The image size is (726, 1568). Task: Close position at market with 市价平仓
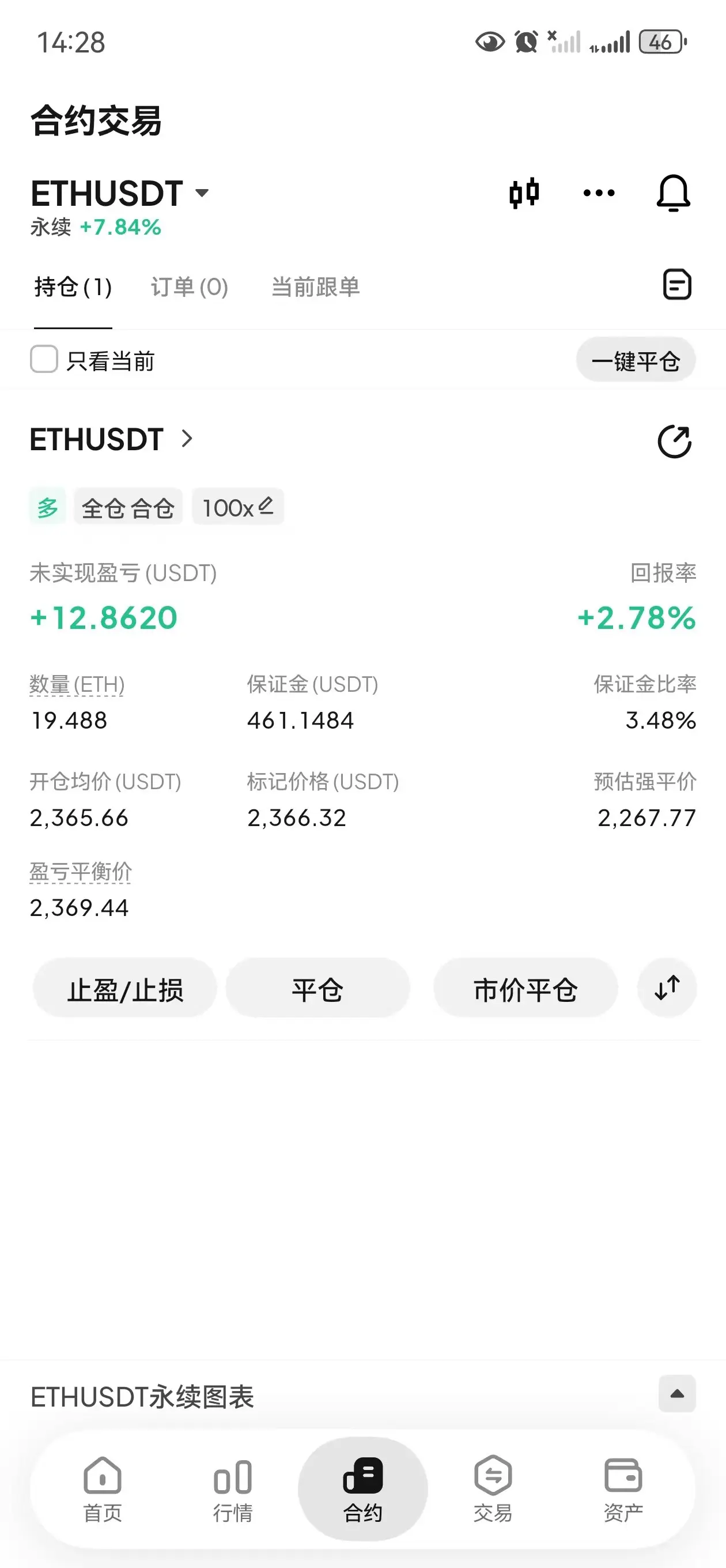[x=525, y=989]
